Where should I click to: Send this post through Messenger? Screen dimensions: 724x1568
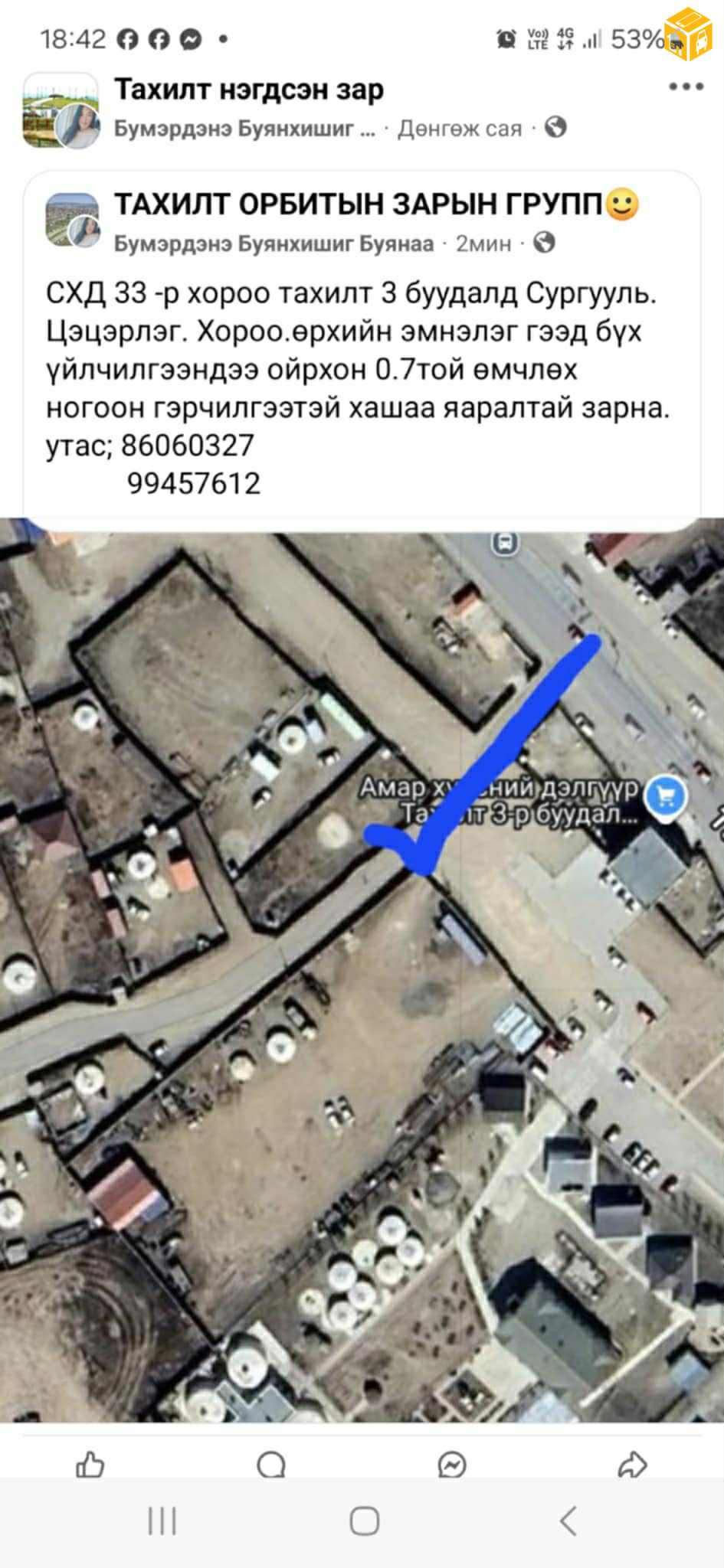pyautogui.click(x=452, y=1465)
